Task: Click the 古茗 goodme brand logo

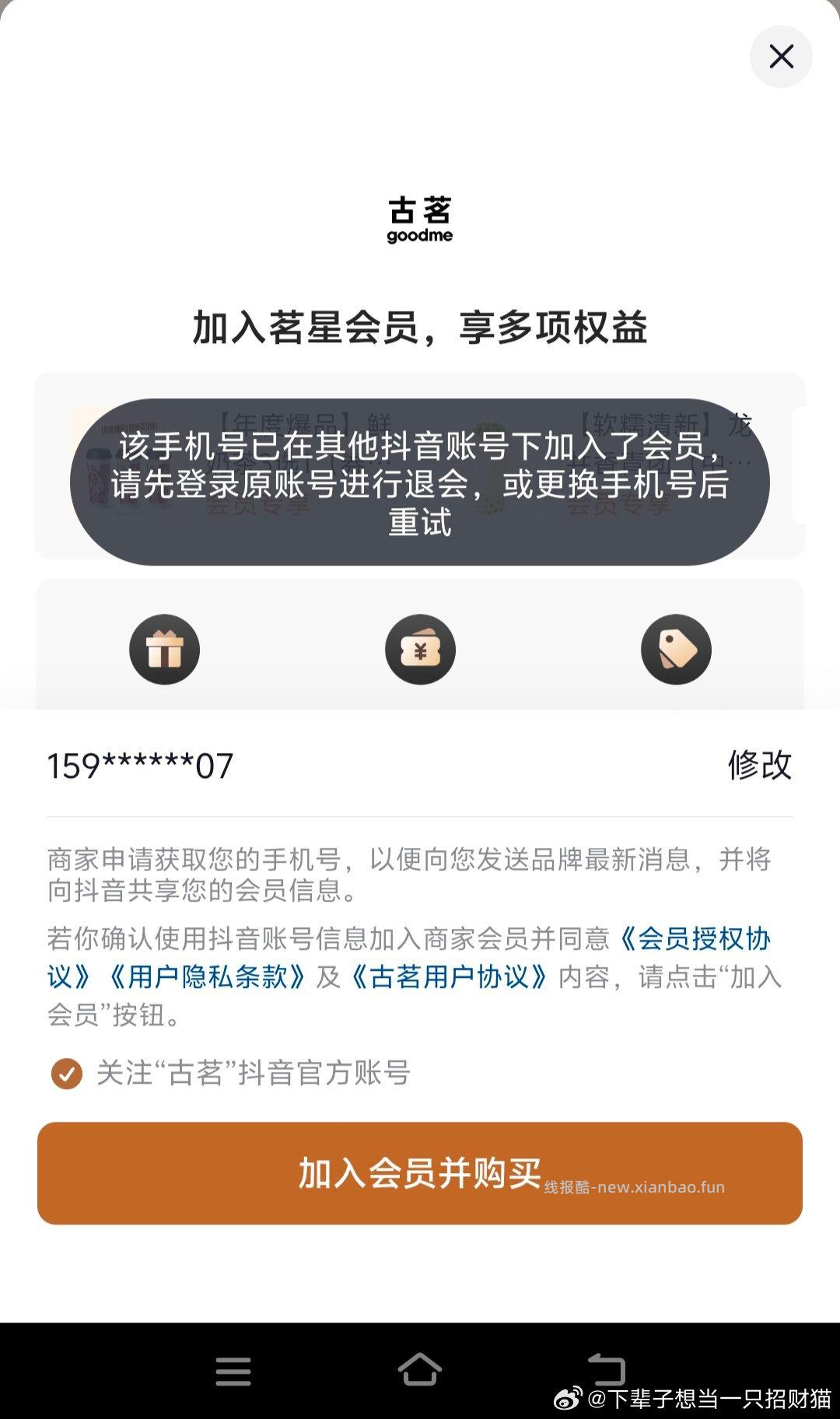Action: click(420, 218)
